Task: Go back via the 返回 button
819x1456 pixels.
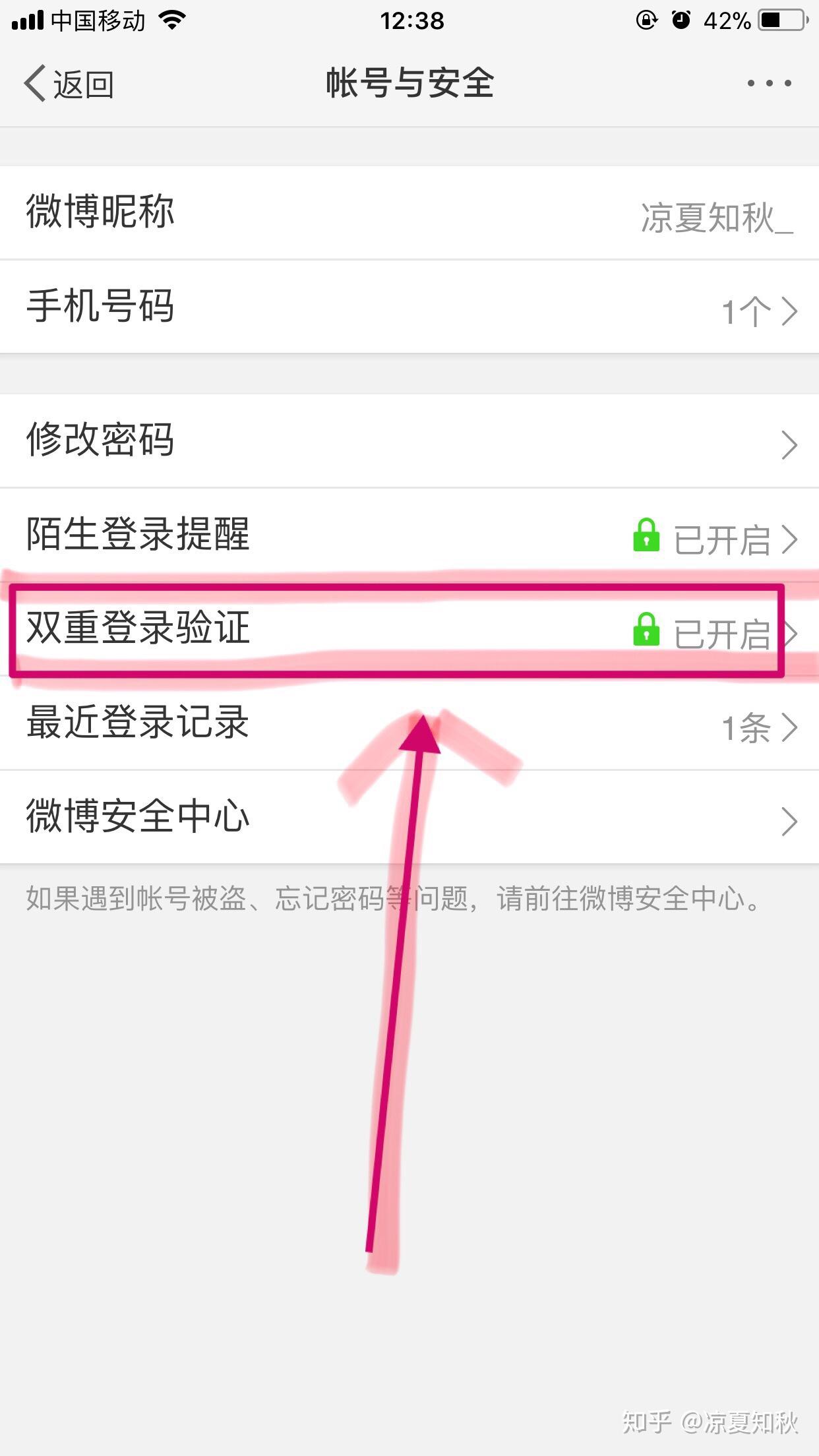Action: coord(69,84)
